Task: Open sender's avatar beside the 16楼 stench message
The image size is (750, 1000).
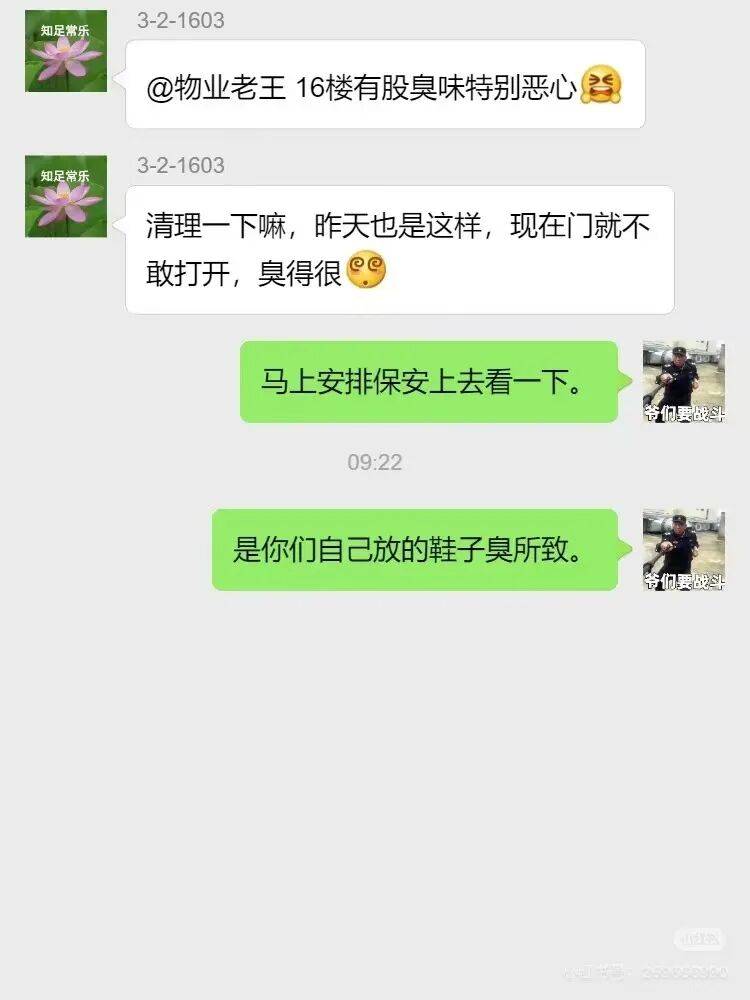Action: (66, 51)
